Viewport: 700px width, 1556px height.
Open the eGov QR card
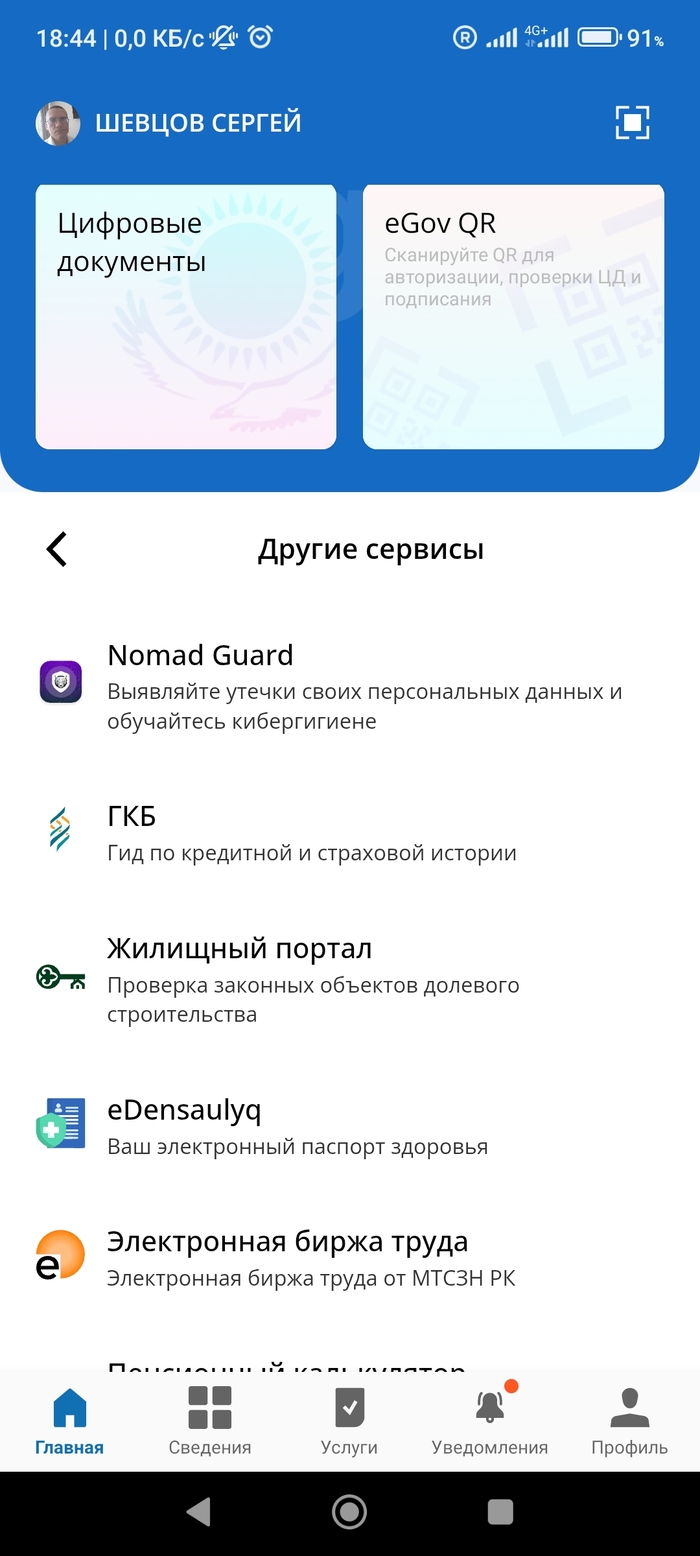tap(513, 316)
